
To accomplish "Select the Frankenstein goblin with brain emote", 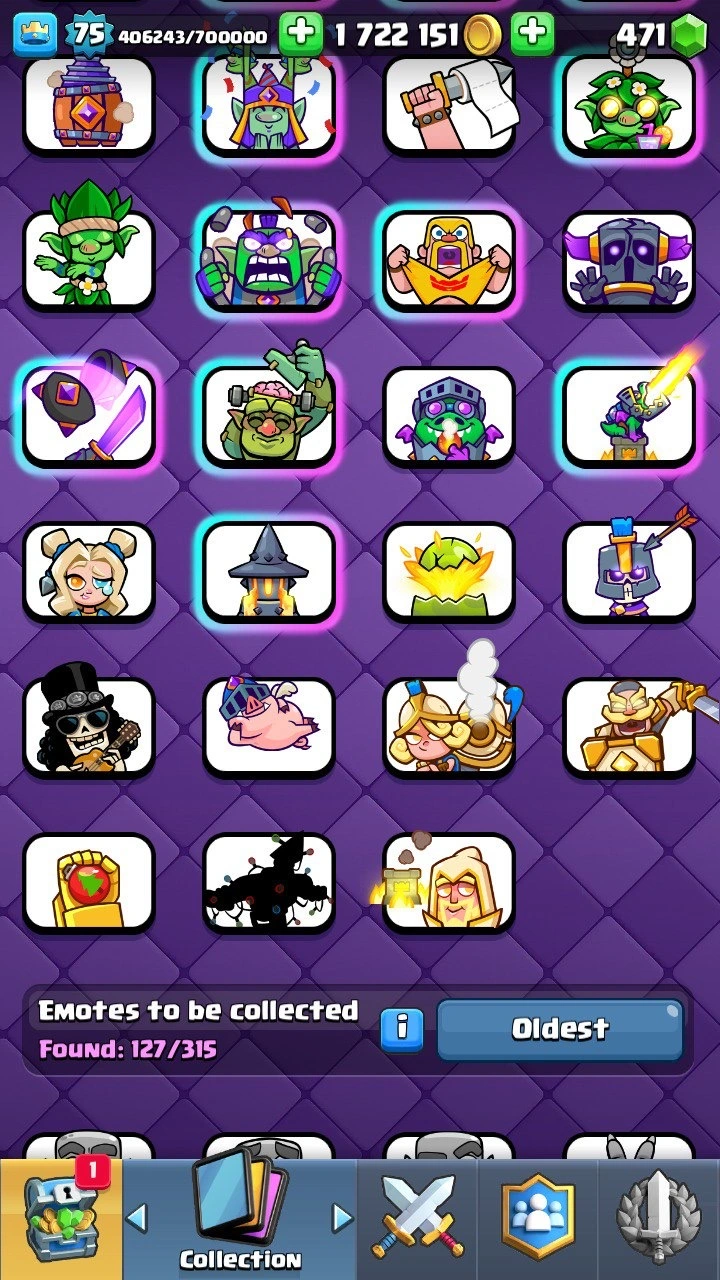I will point(268,415).
